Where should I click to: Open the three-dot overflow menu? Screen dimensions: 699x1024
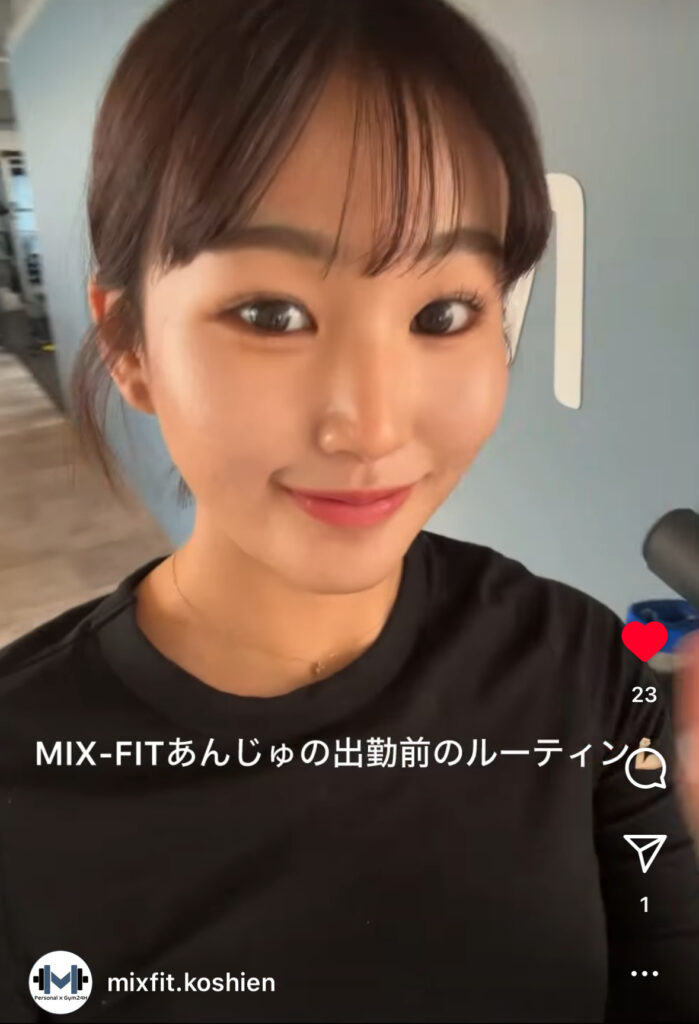tap(645, 973)
